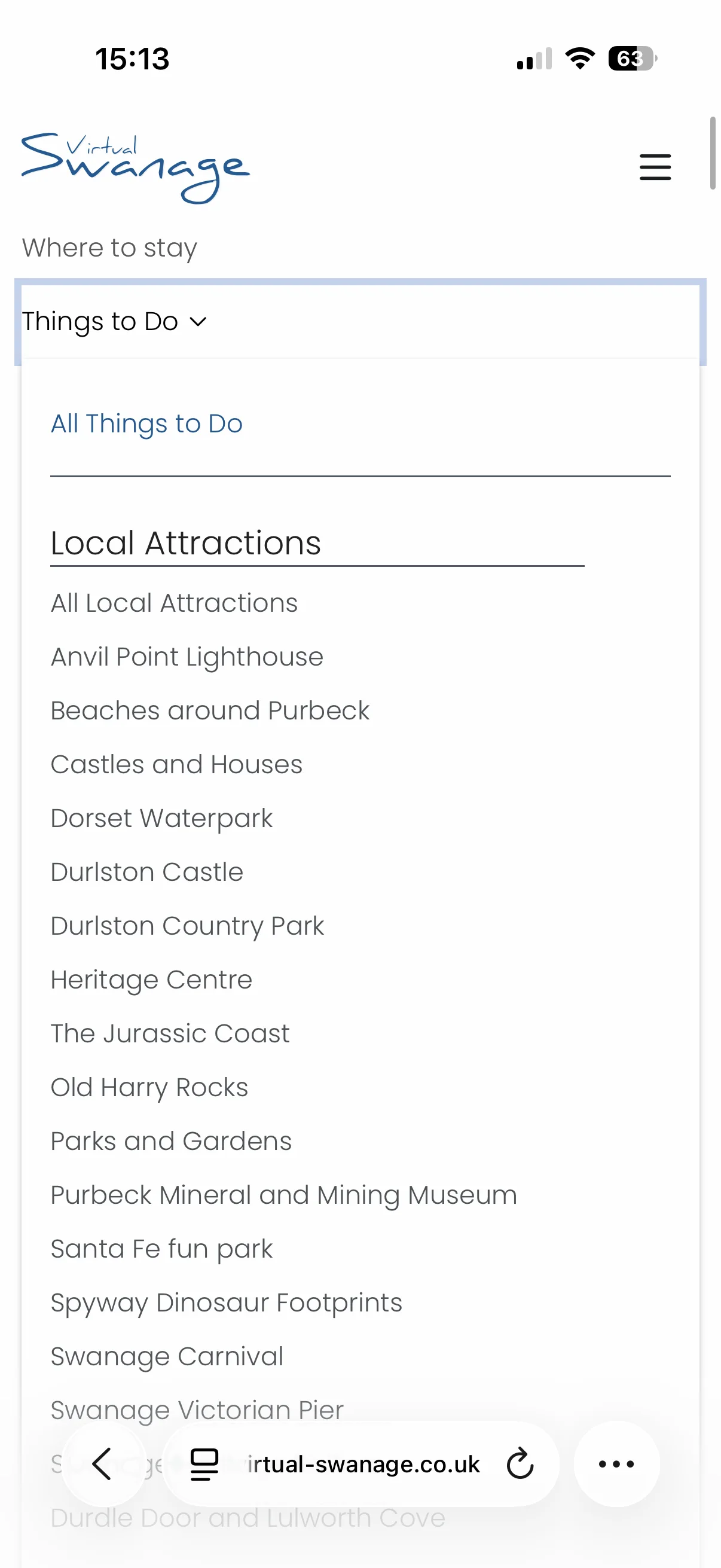Go back in the browser

pyautogui.click(x=102, y=1464)
